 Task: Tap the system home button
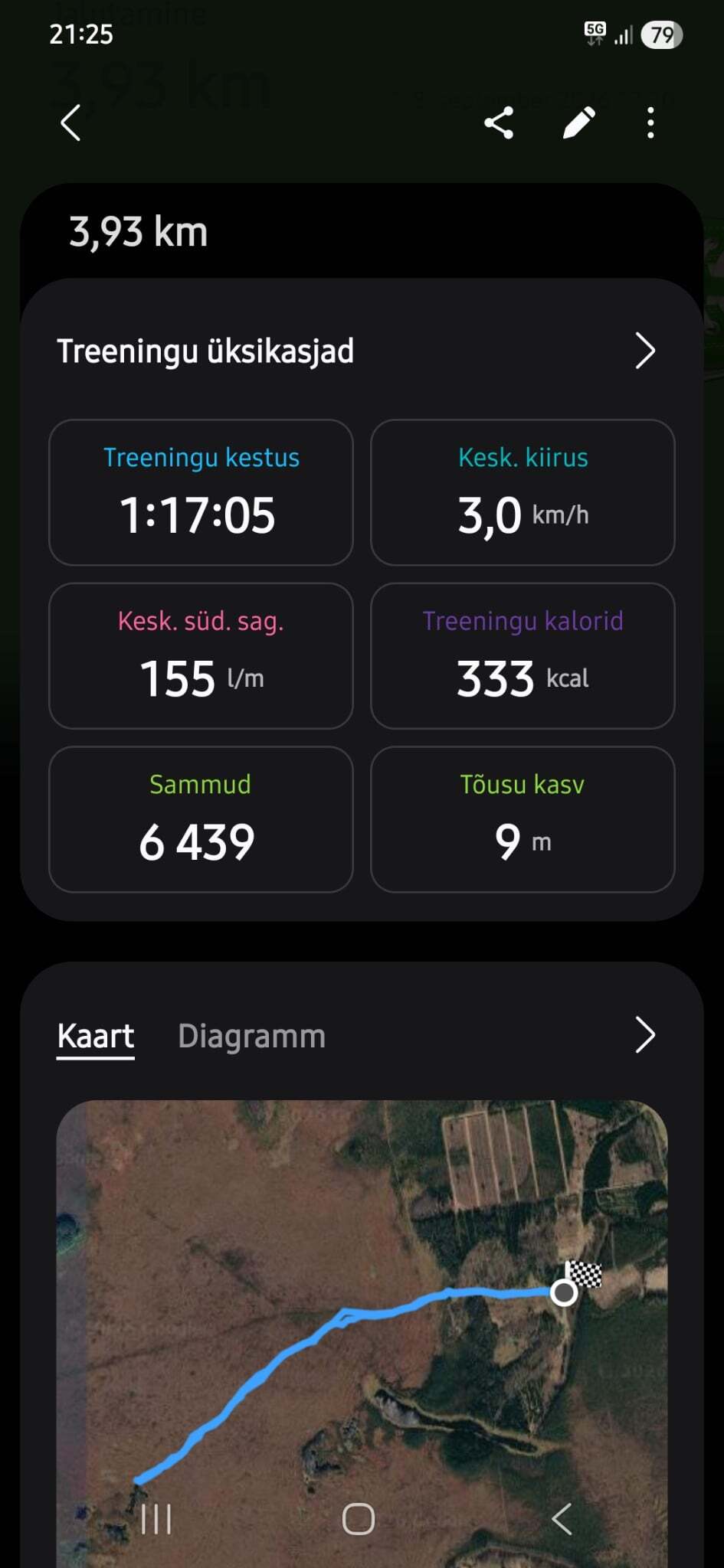point(359,1518)
